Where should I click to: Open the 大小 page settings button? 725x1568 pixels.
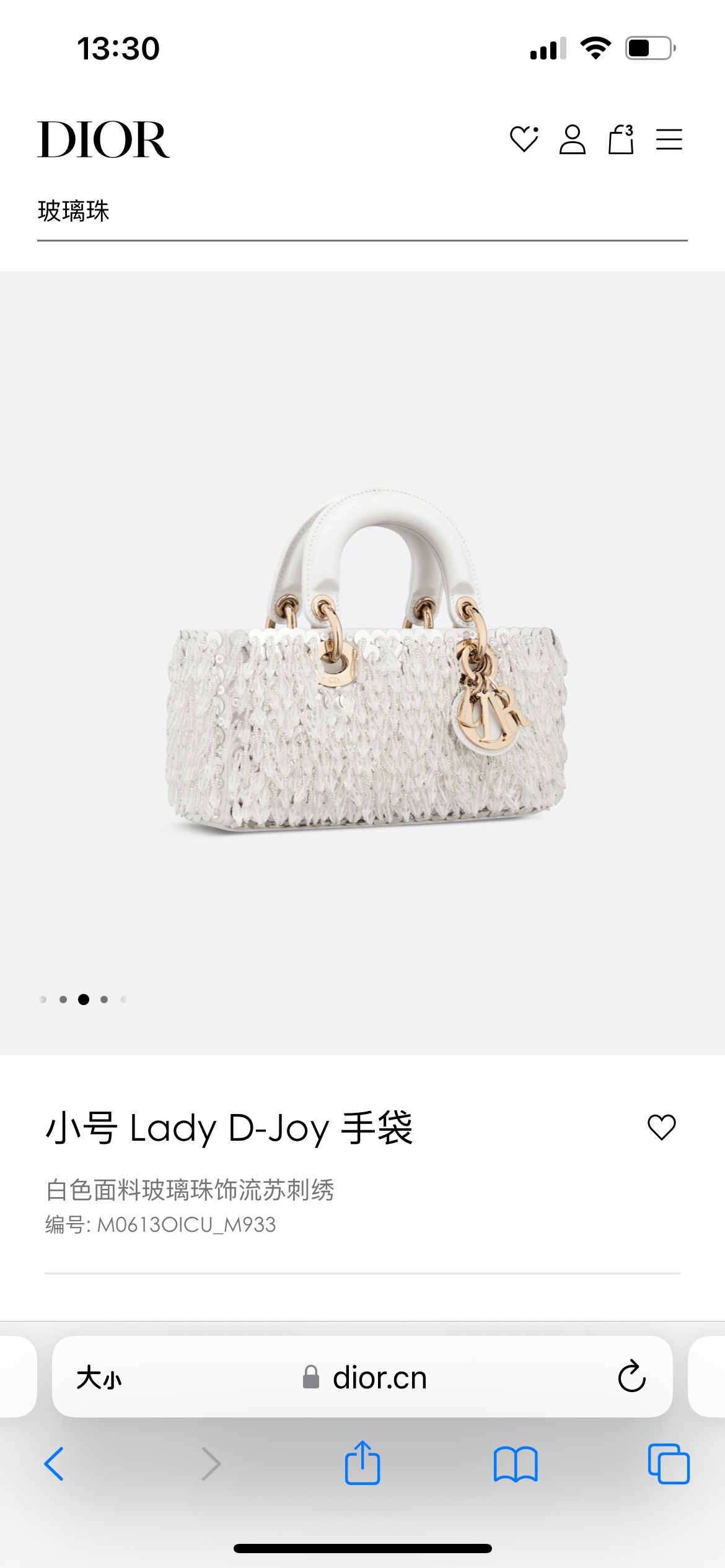coord(99,1378)
